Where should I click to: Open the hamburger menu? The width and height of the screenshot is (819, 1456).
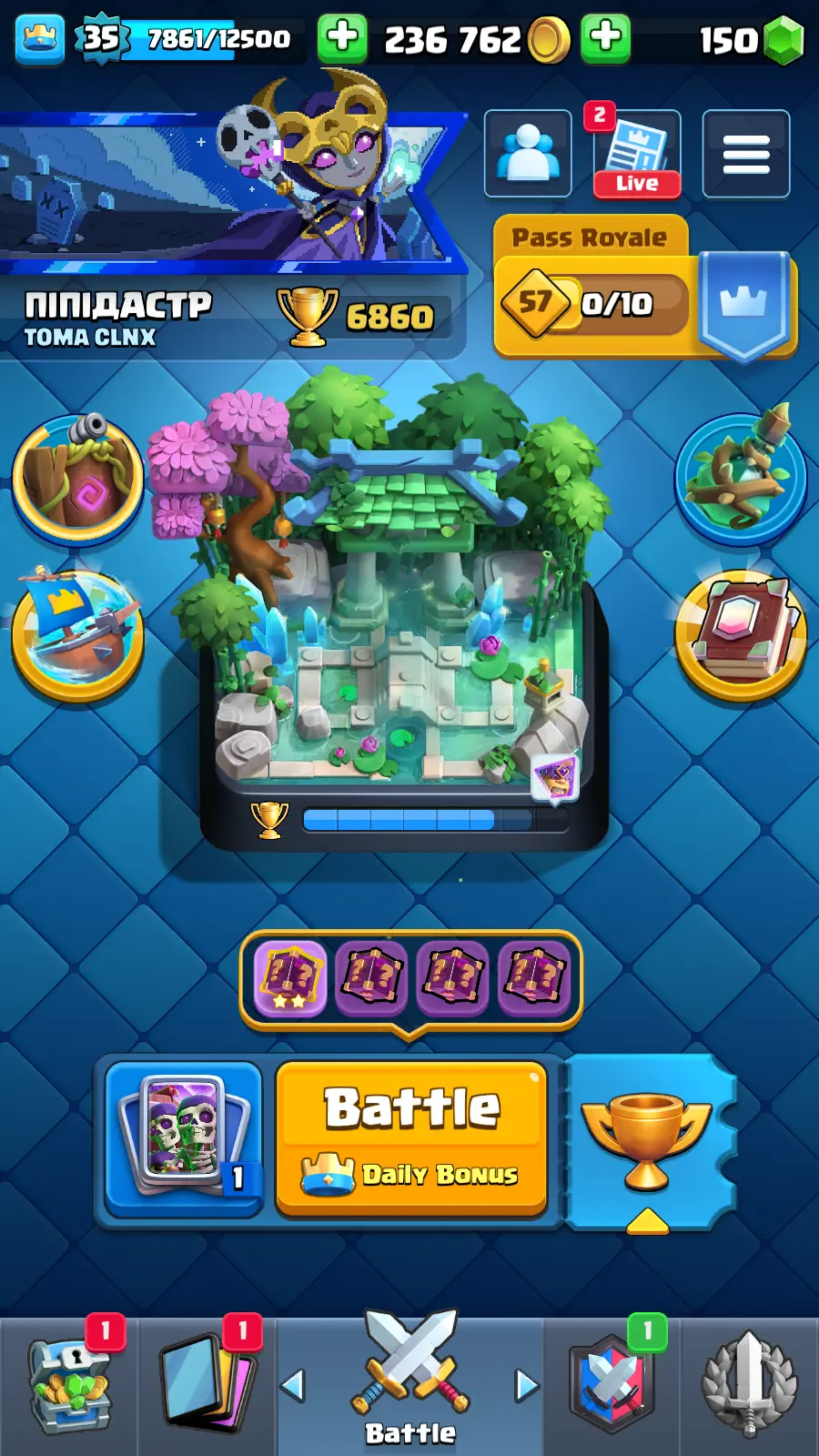[x=746, y=153]
